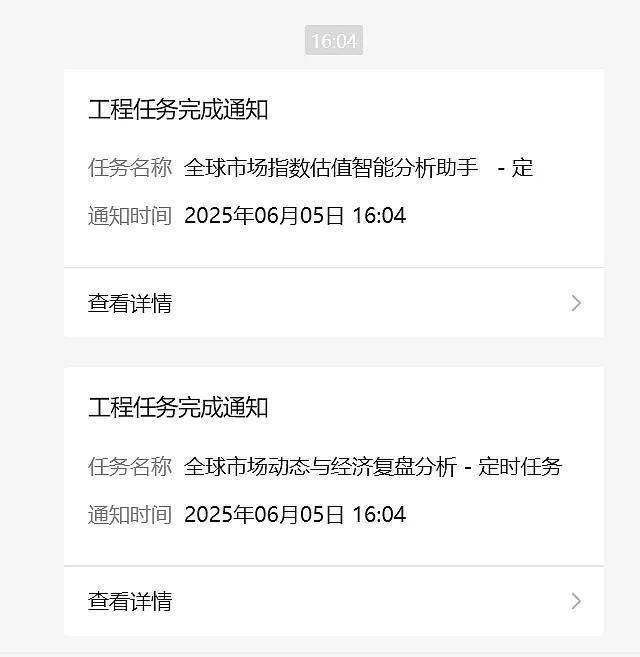Open the 全球市场动态与经济复盘分析 task notification card

[333, 465]
